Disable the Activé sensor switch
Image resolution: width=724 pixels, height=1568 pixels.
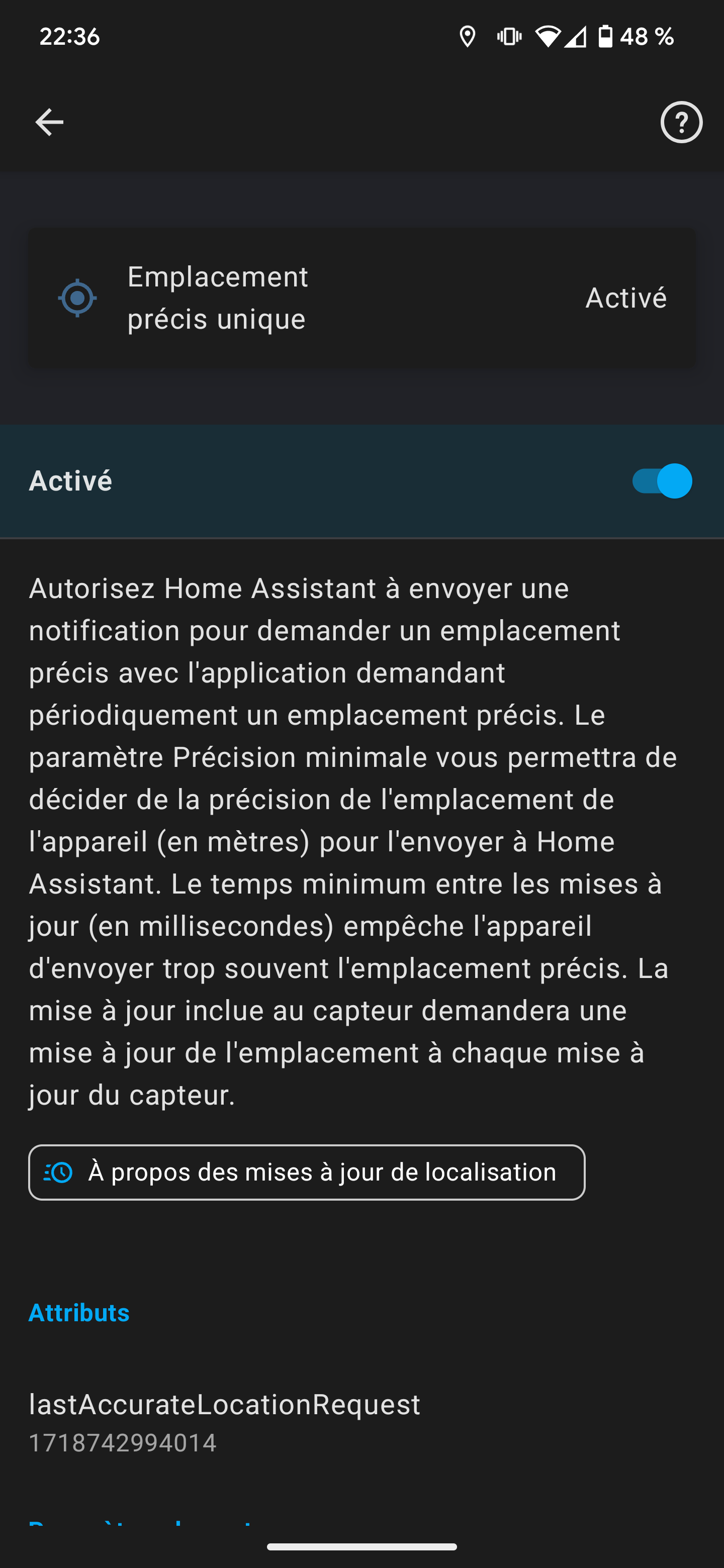coord(662,481)
